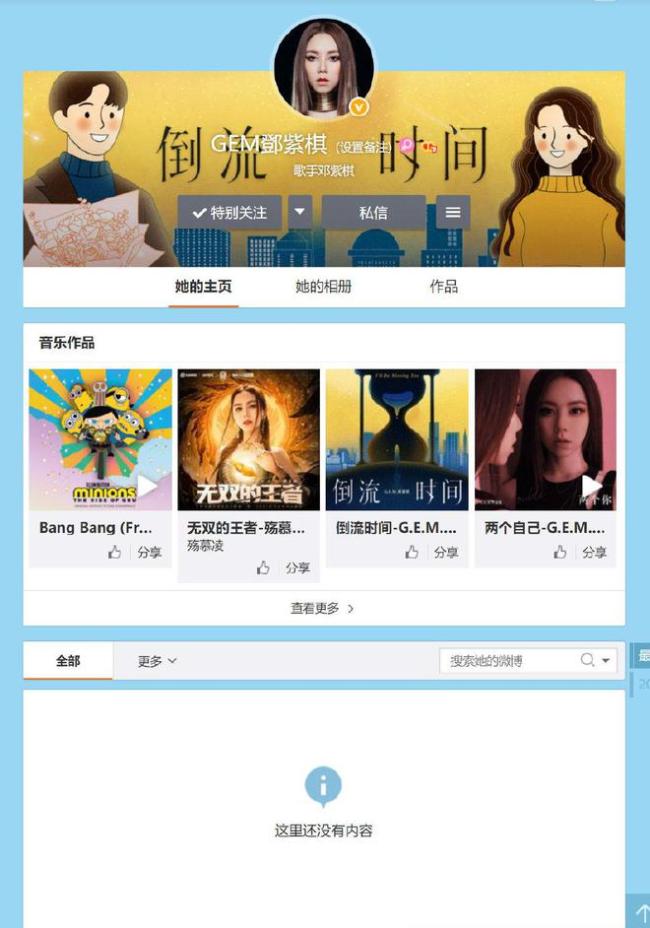Image resolution: width=650 pixels, height=928 pixels.
Task: Like the Bang Bang song
Action: [114, 552]
